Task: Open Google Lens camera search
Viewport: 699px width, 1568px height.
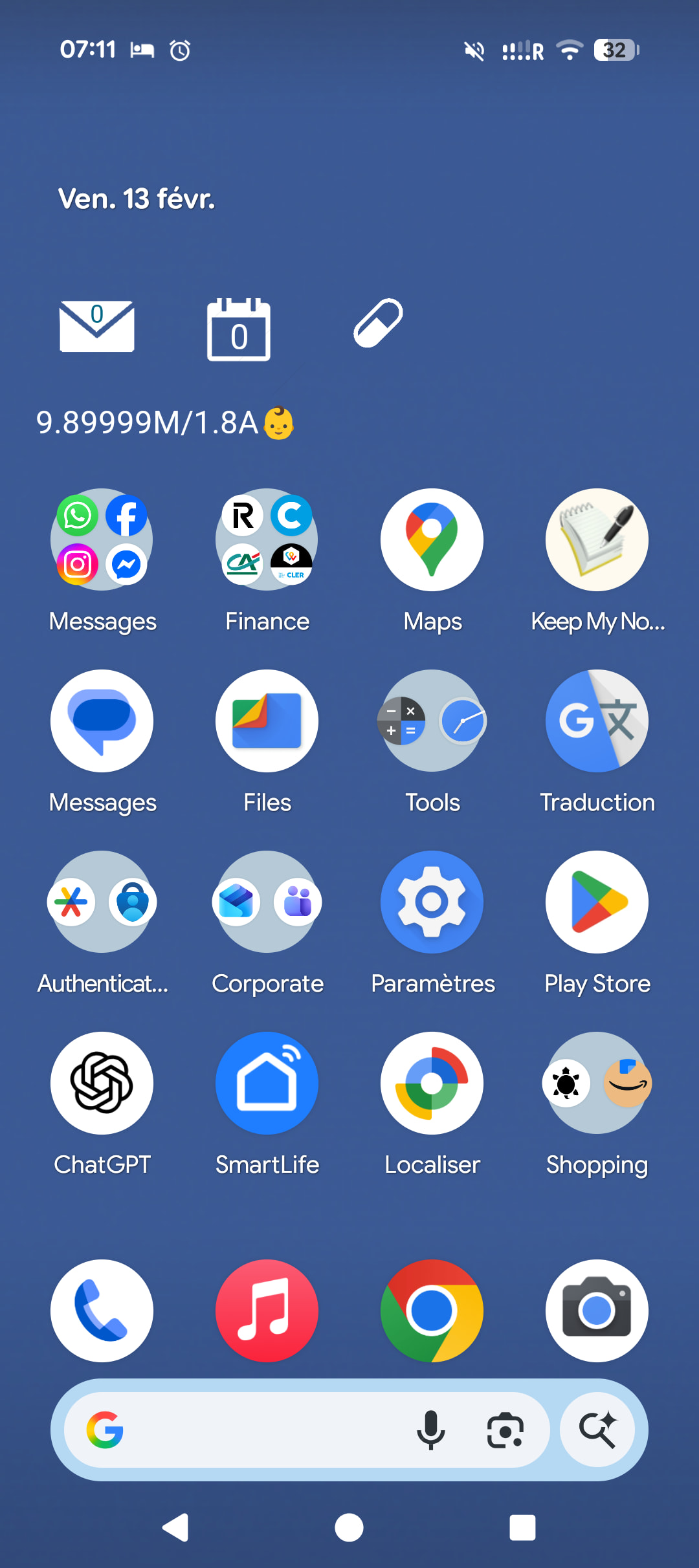Action: tap(505, 1430)
